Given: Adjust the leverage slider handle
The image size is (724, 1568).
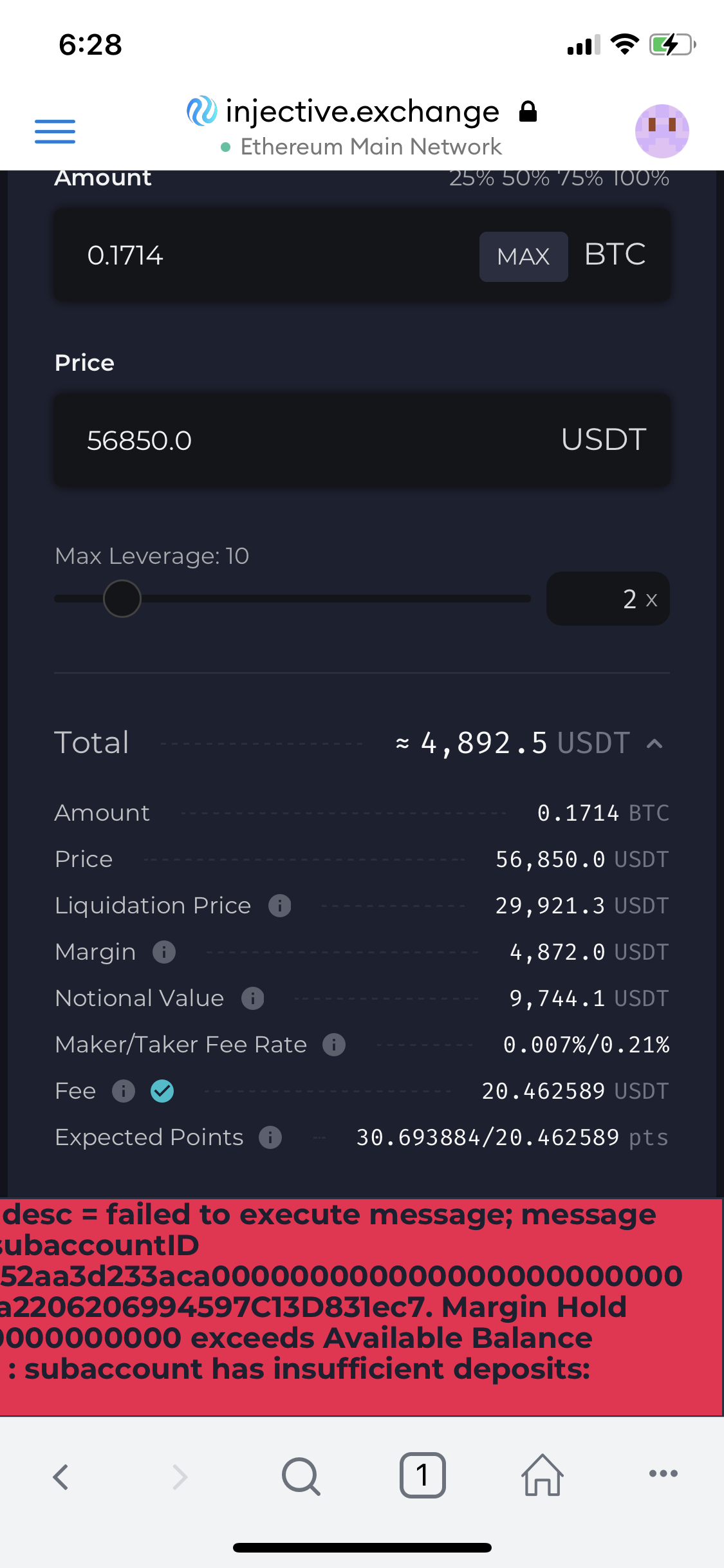Looking at the screenshot, I should click(x=122, y=599).
